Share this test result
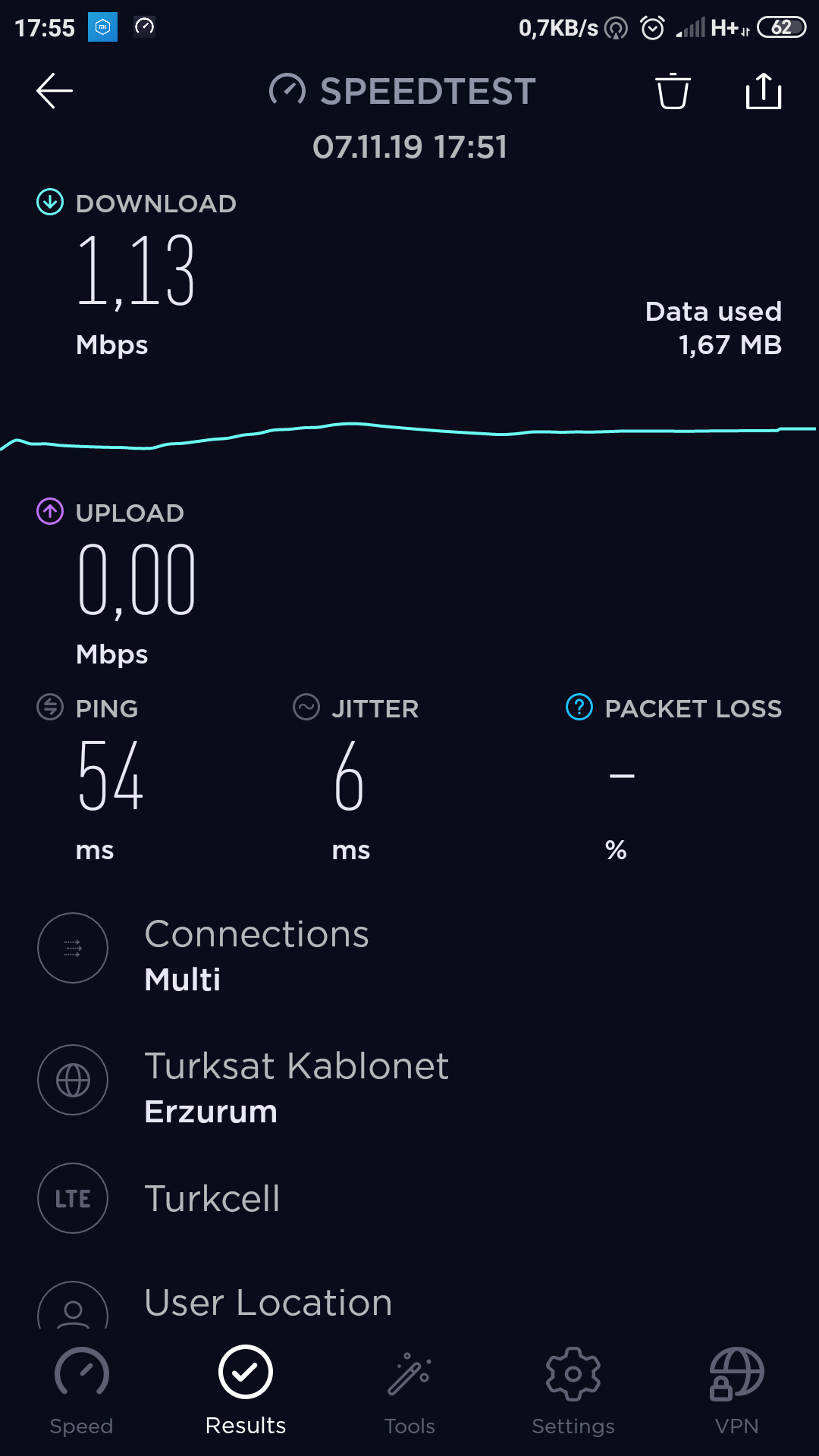The width and height of the screenshot is (819, 1456). pyautogui.click(x=764, y=91)
